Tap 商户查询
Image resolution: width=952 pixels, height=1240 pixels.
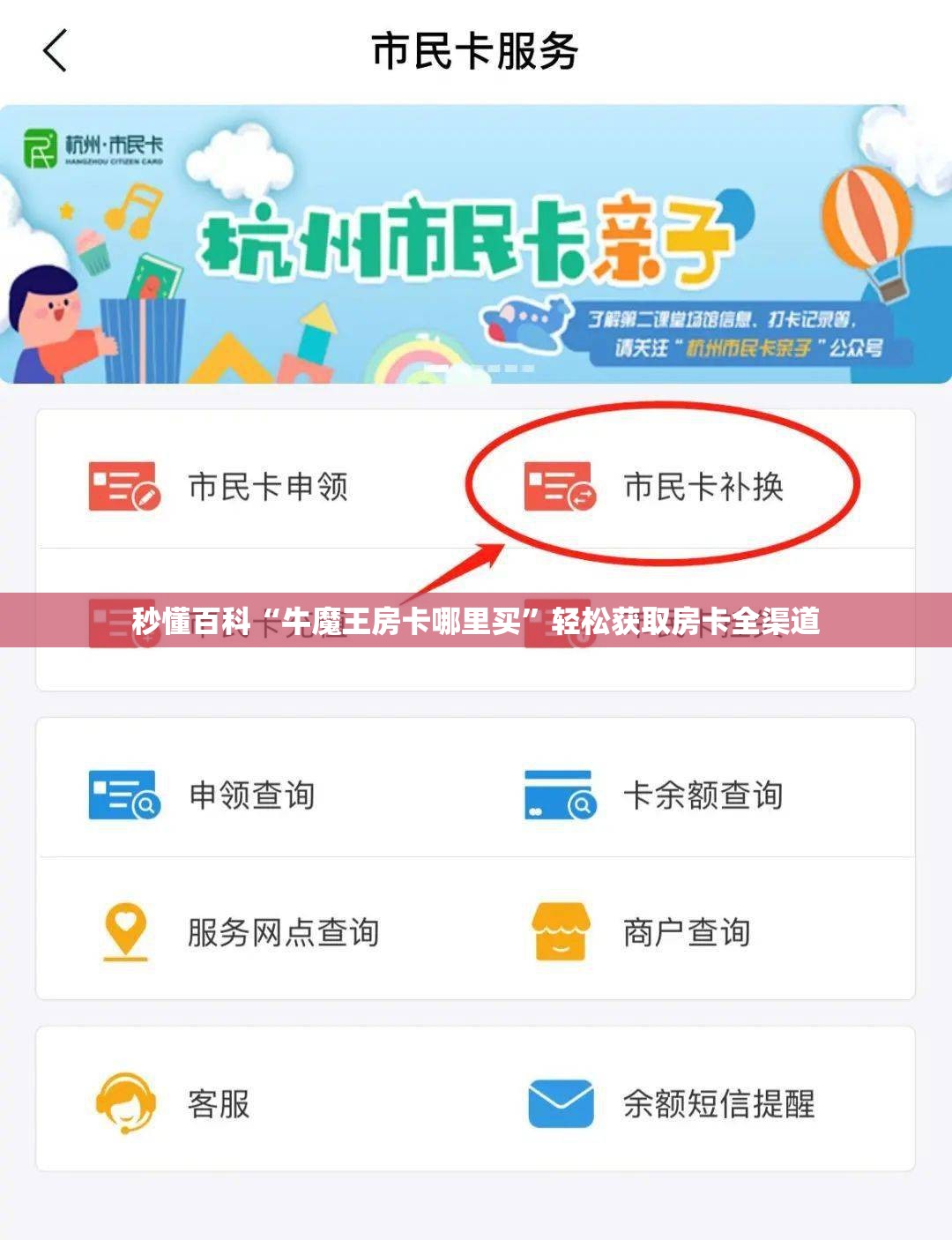[643, 931]
